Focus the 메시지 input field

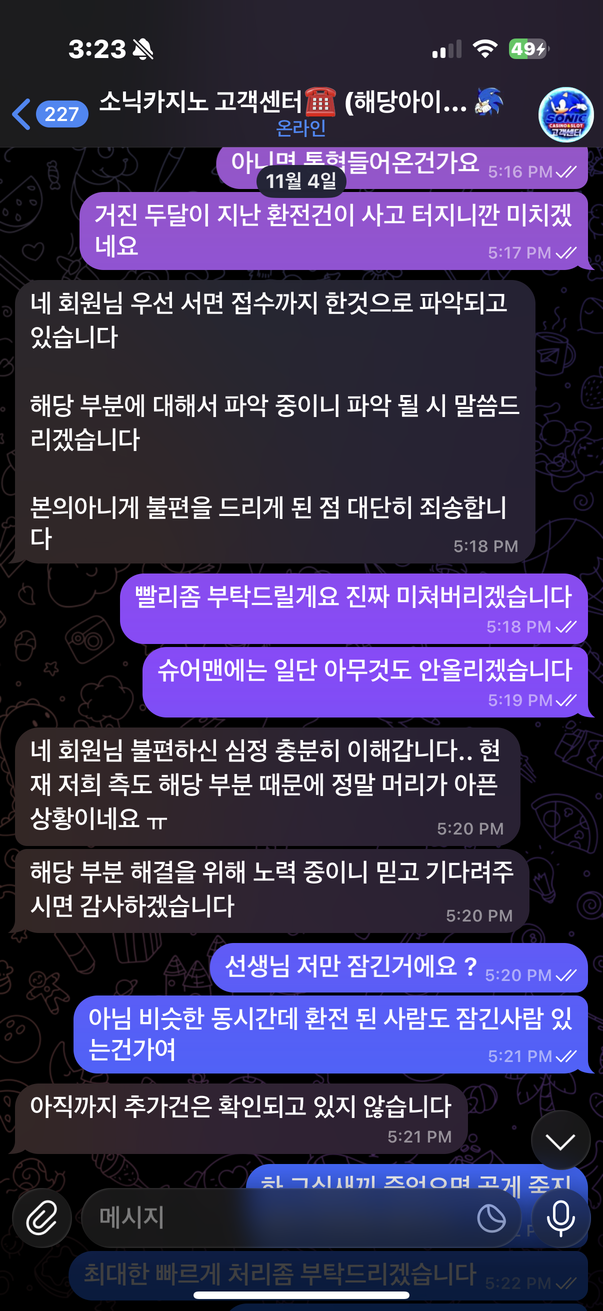(x=280, y=1217)
